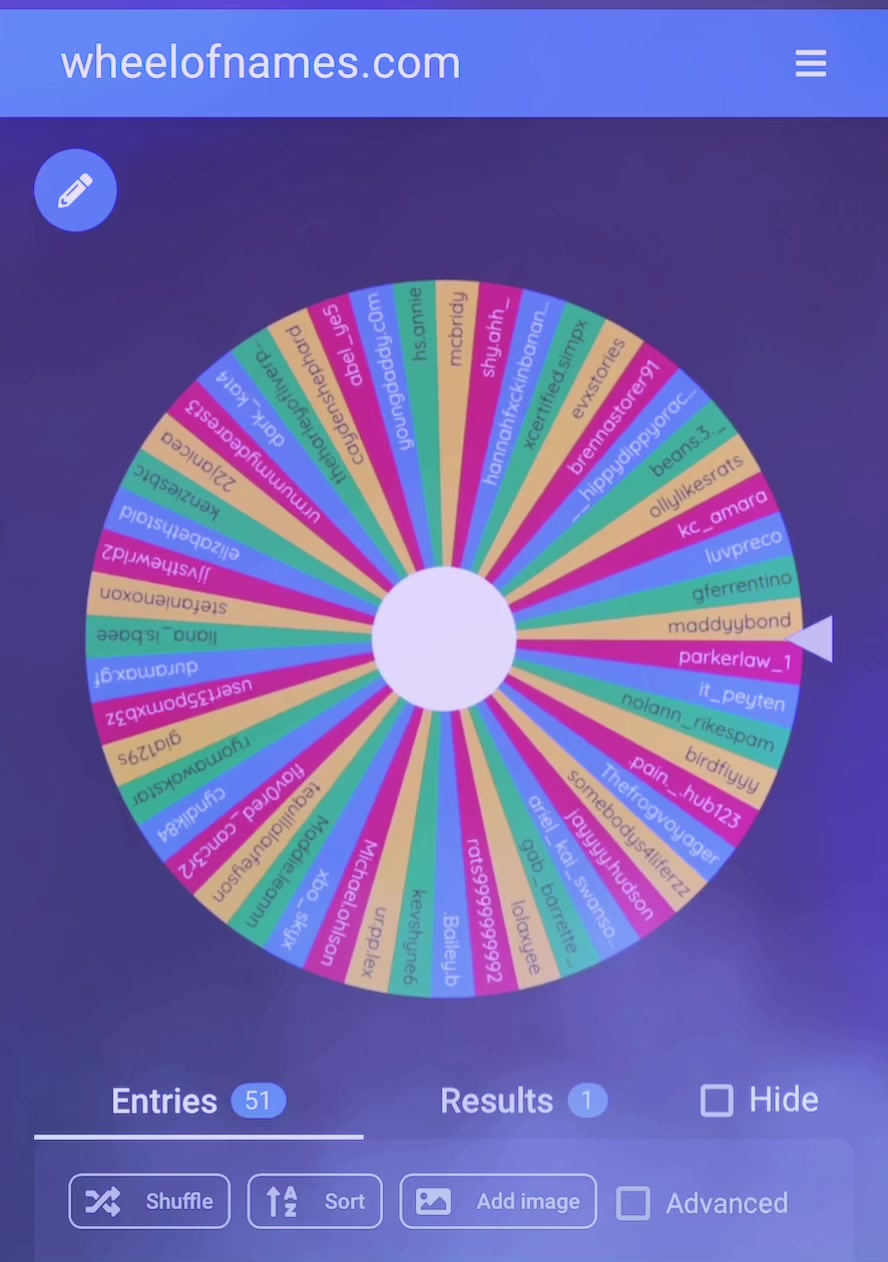The width and height of the screenshot is (888, 1262).
Task: Enable the Advanced checkbox
Action: 633,1203
